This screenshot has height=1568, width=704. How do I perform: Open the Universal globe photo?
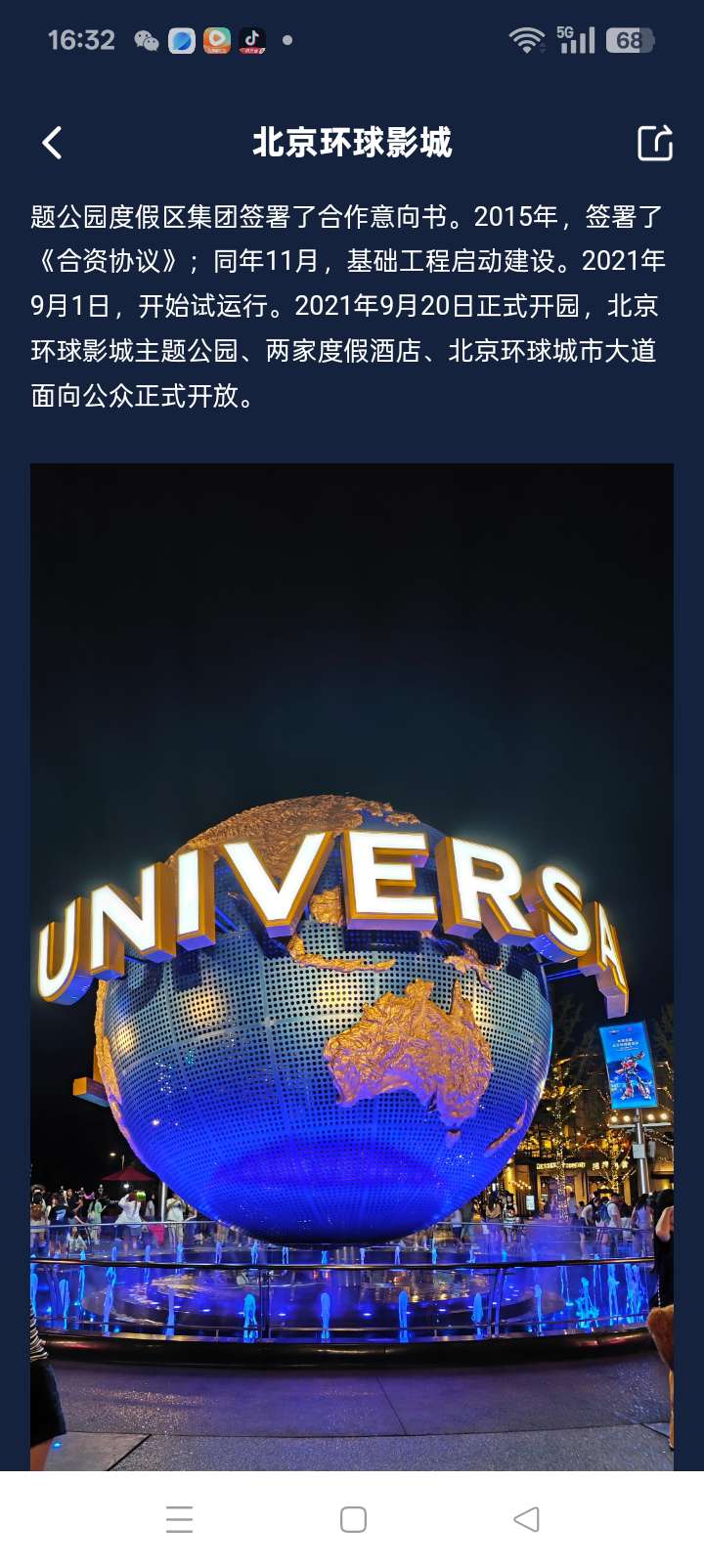tap(352, 966)
